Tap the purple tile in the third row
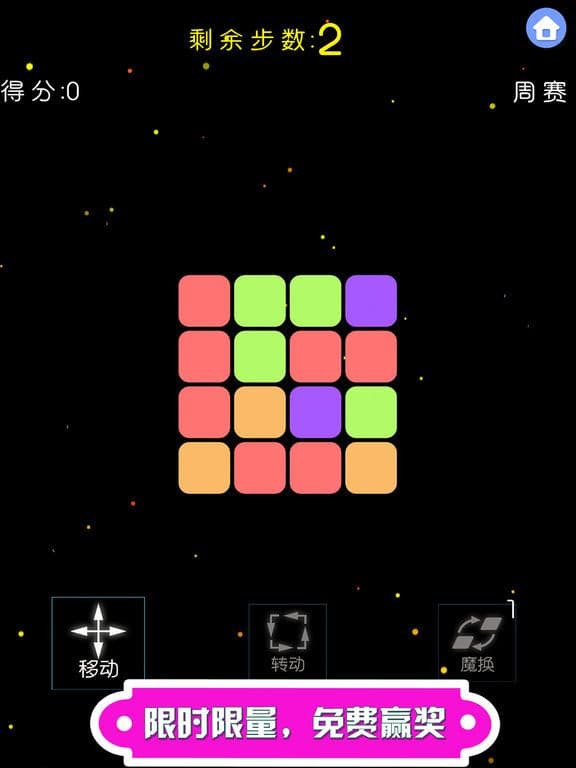Image resolution: width=576 pixels, height=768 pixels. click(315, 412)
